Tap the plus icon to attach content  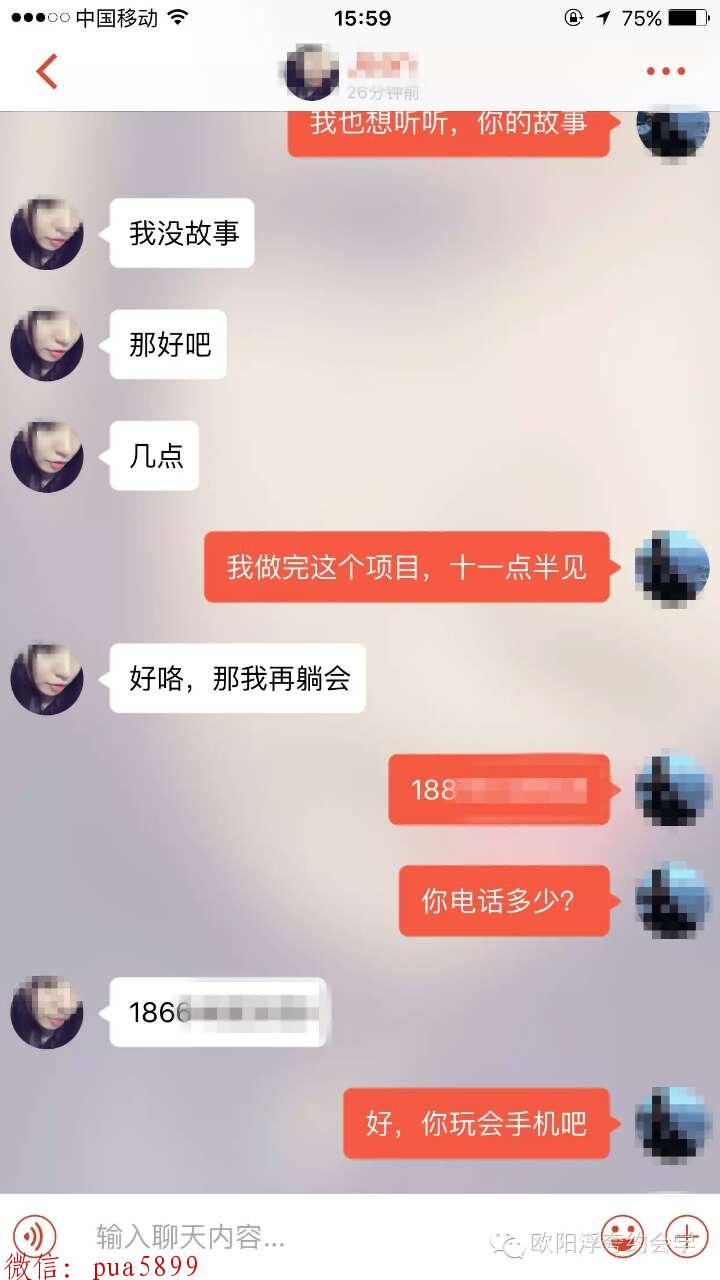(x=686, y=1237)
